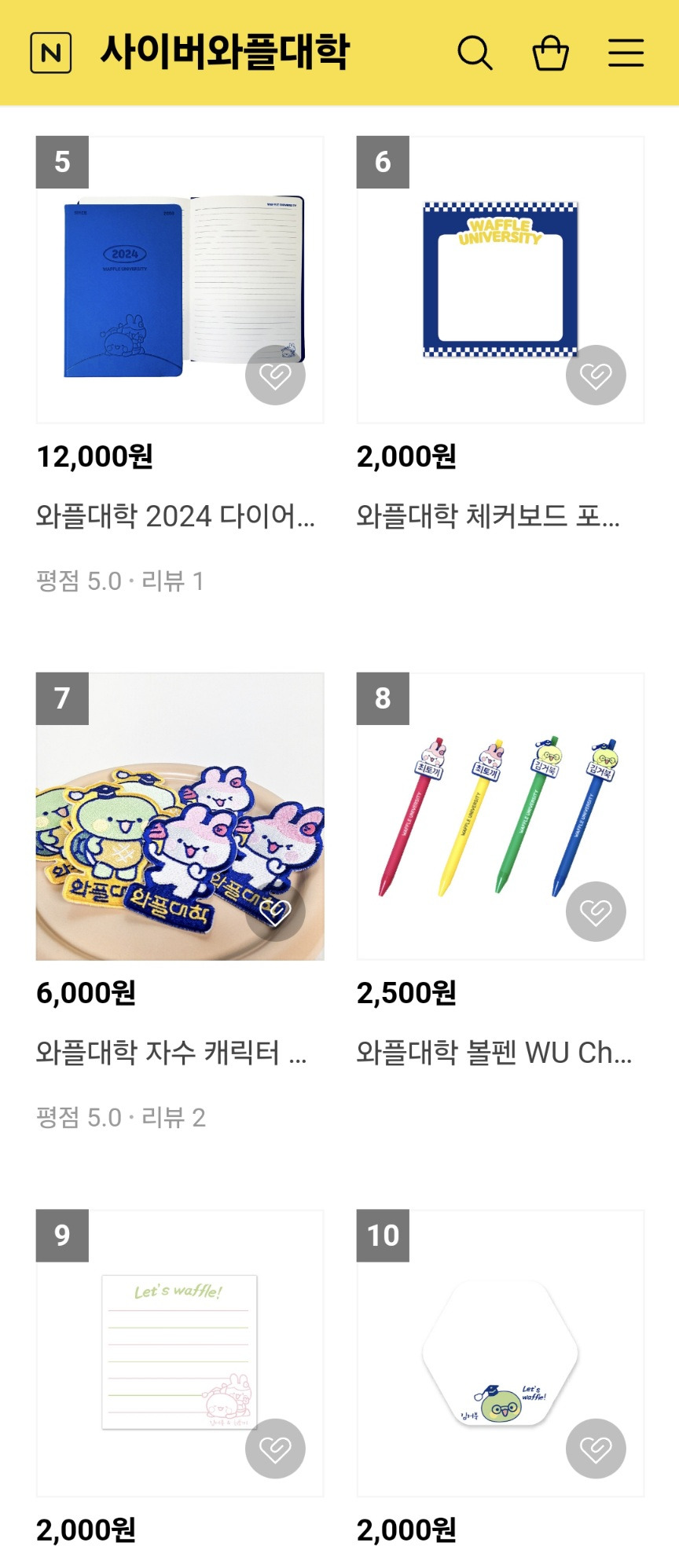Open the Naver N logo button
The width and height of the screenshot is (679, 1568).
pos(51,53)
